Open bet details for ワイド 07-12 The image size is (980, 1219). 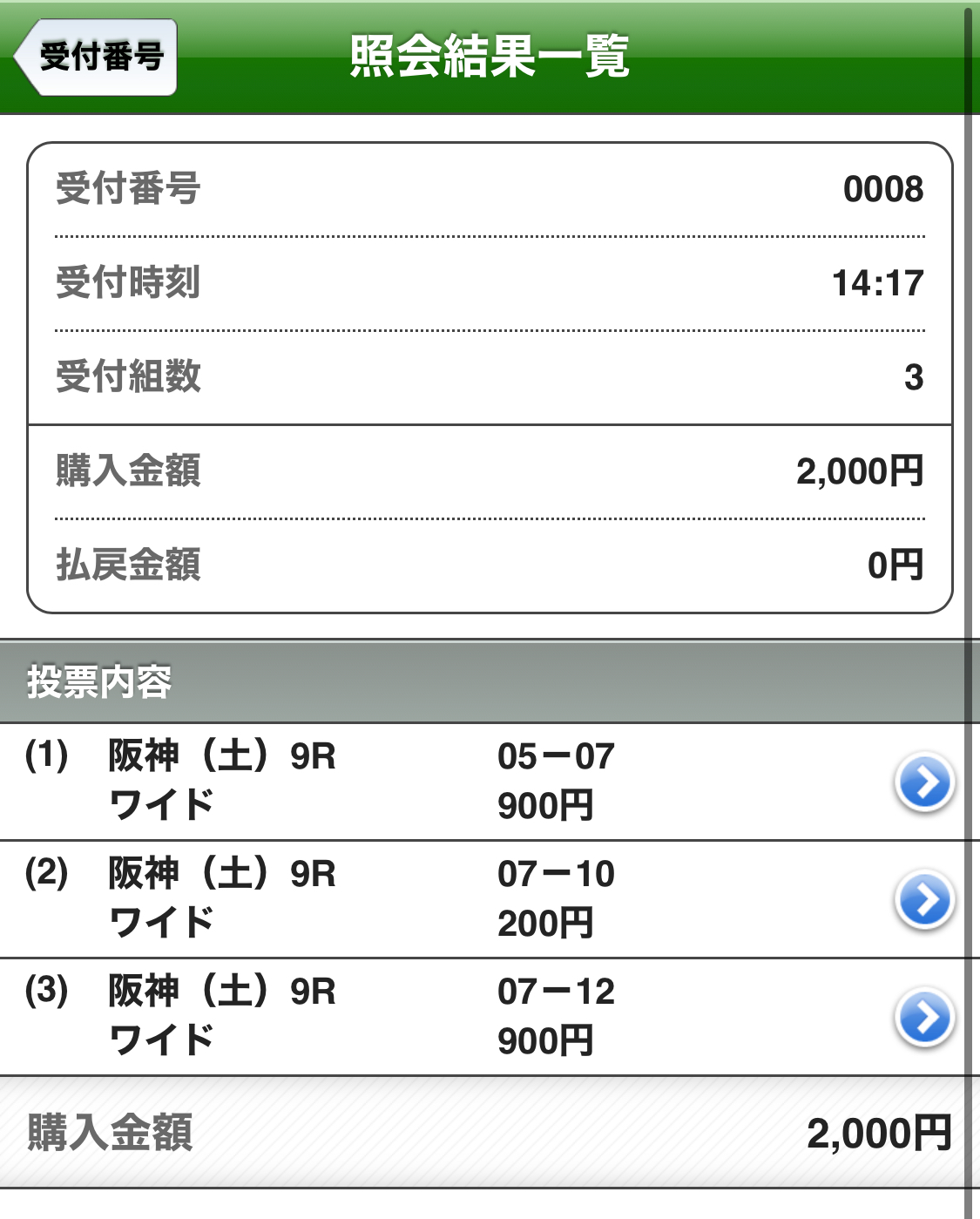point(924,1017)
